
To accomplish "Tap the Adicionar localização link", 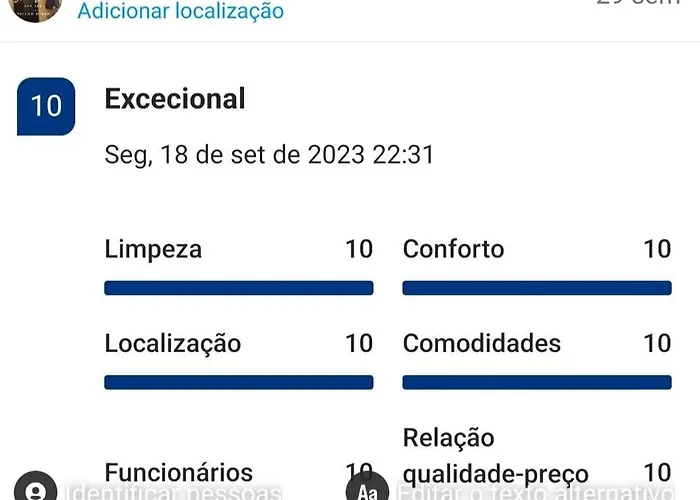I will 180,12.
